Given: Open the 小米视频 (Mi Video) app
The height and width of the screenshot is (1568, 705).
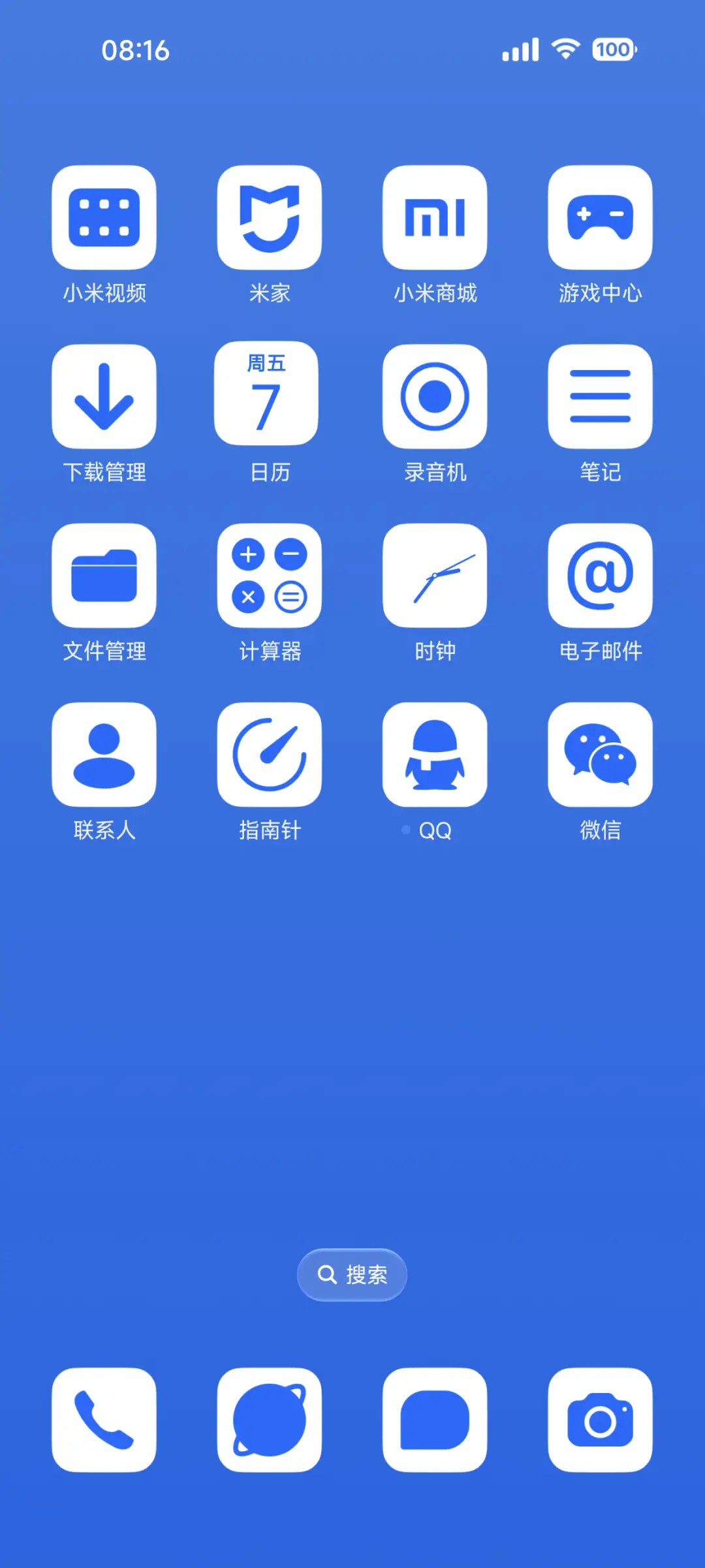Looking at the screenshot, I should pos(104,219).
